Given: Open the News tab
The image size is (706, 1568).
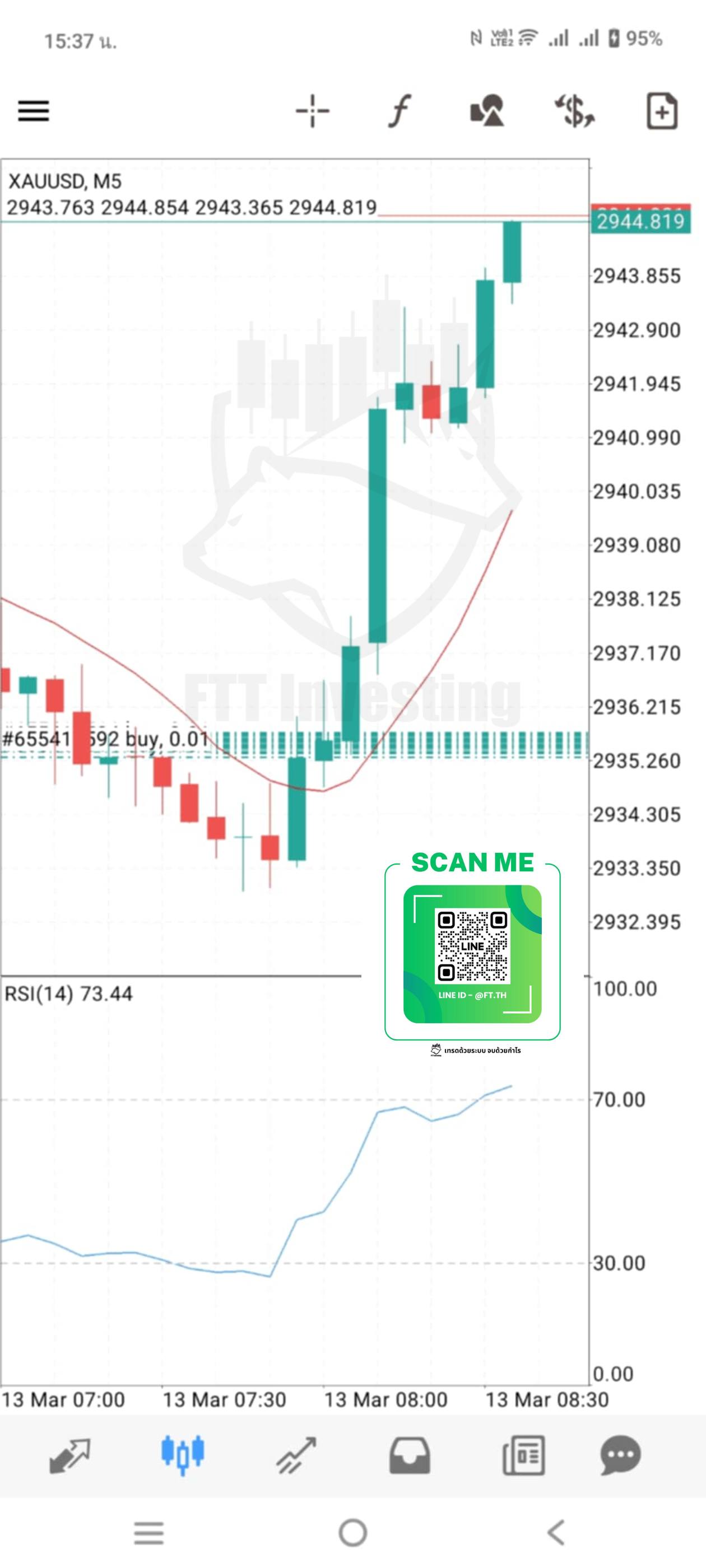Looking at the screenshot, I should click(x=523, y=1455).
